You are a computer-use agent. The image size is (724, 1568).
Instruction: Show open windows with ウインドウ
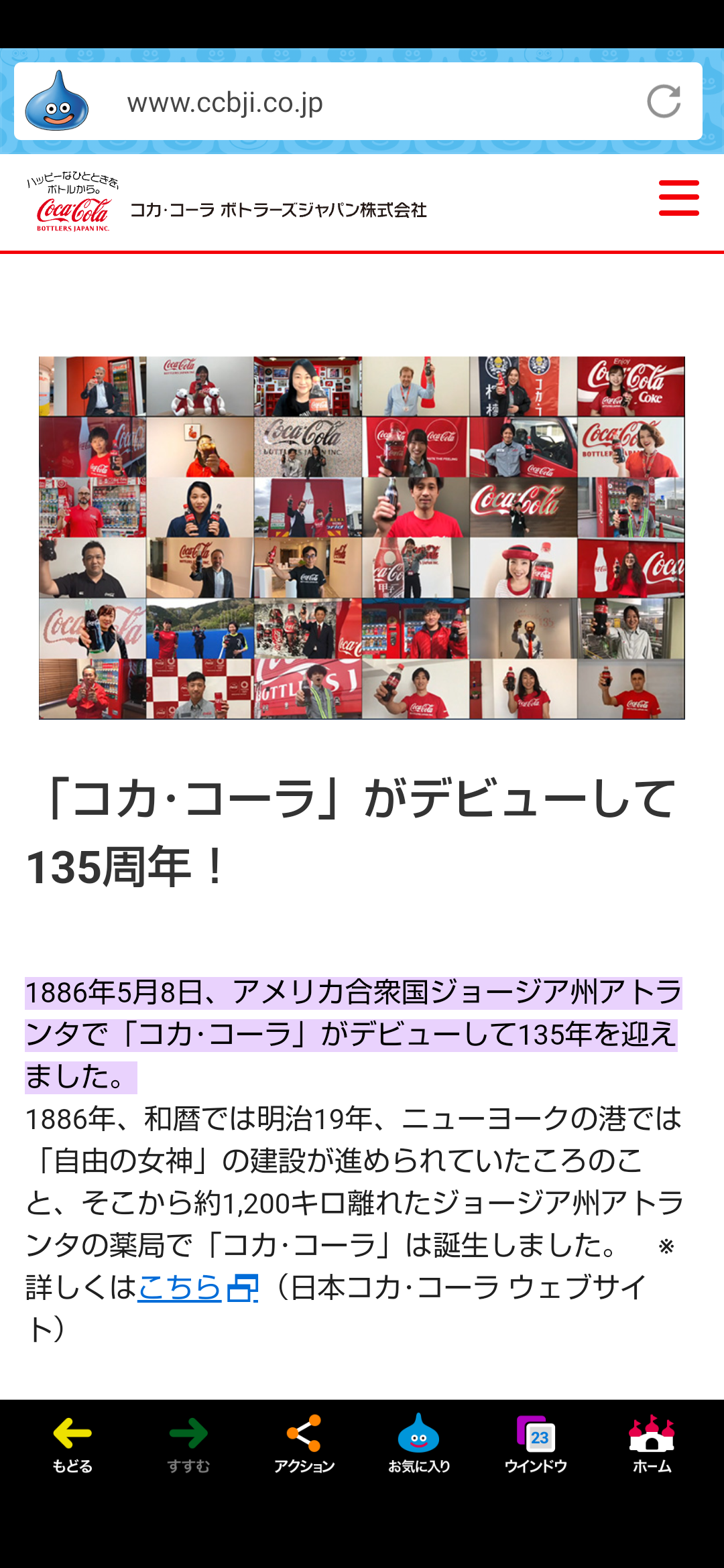[536, 1444]
